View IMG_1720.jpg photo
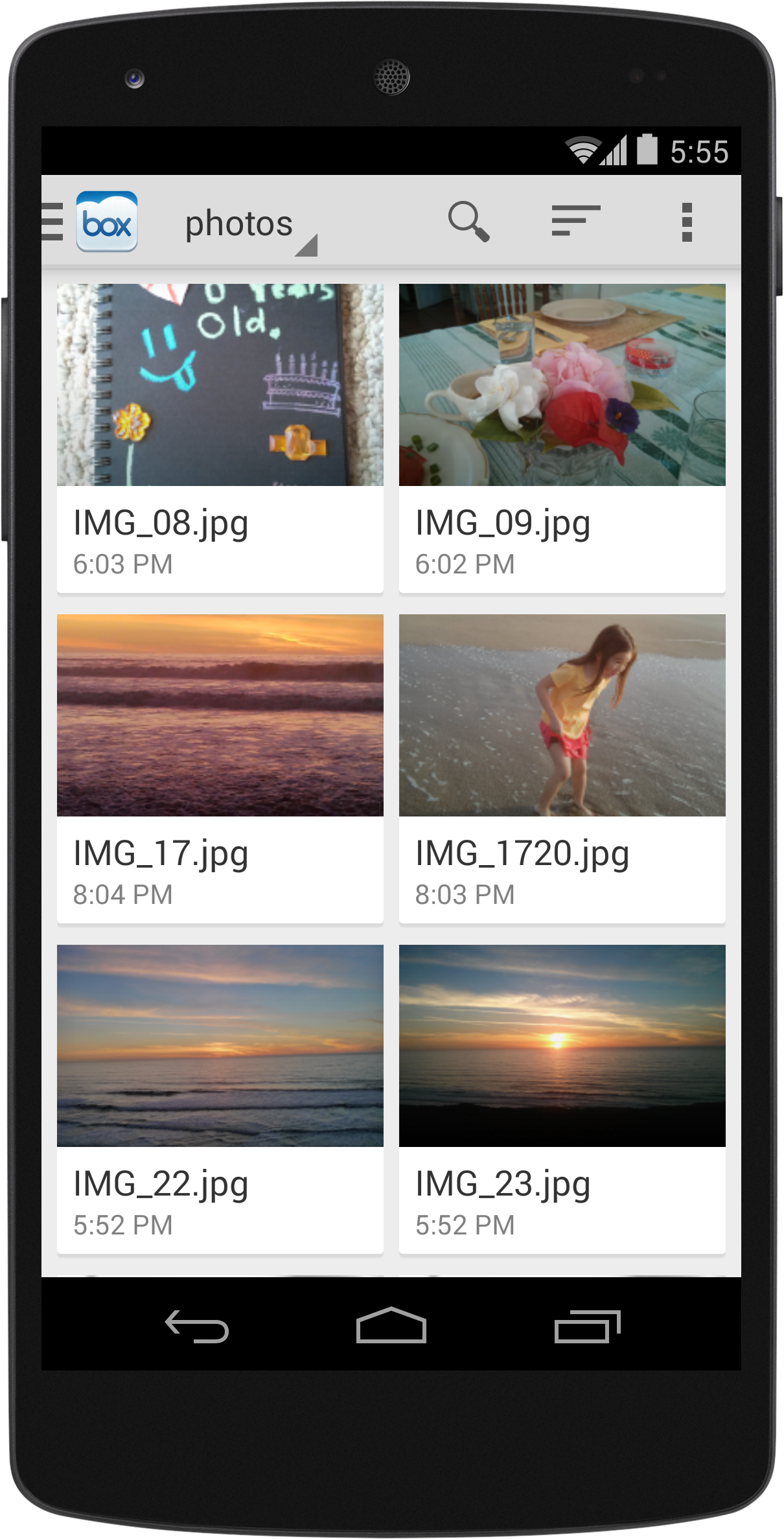The width and height of the screenshot is (784, 1539). [562, 769]
